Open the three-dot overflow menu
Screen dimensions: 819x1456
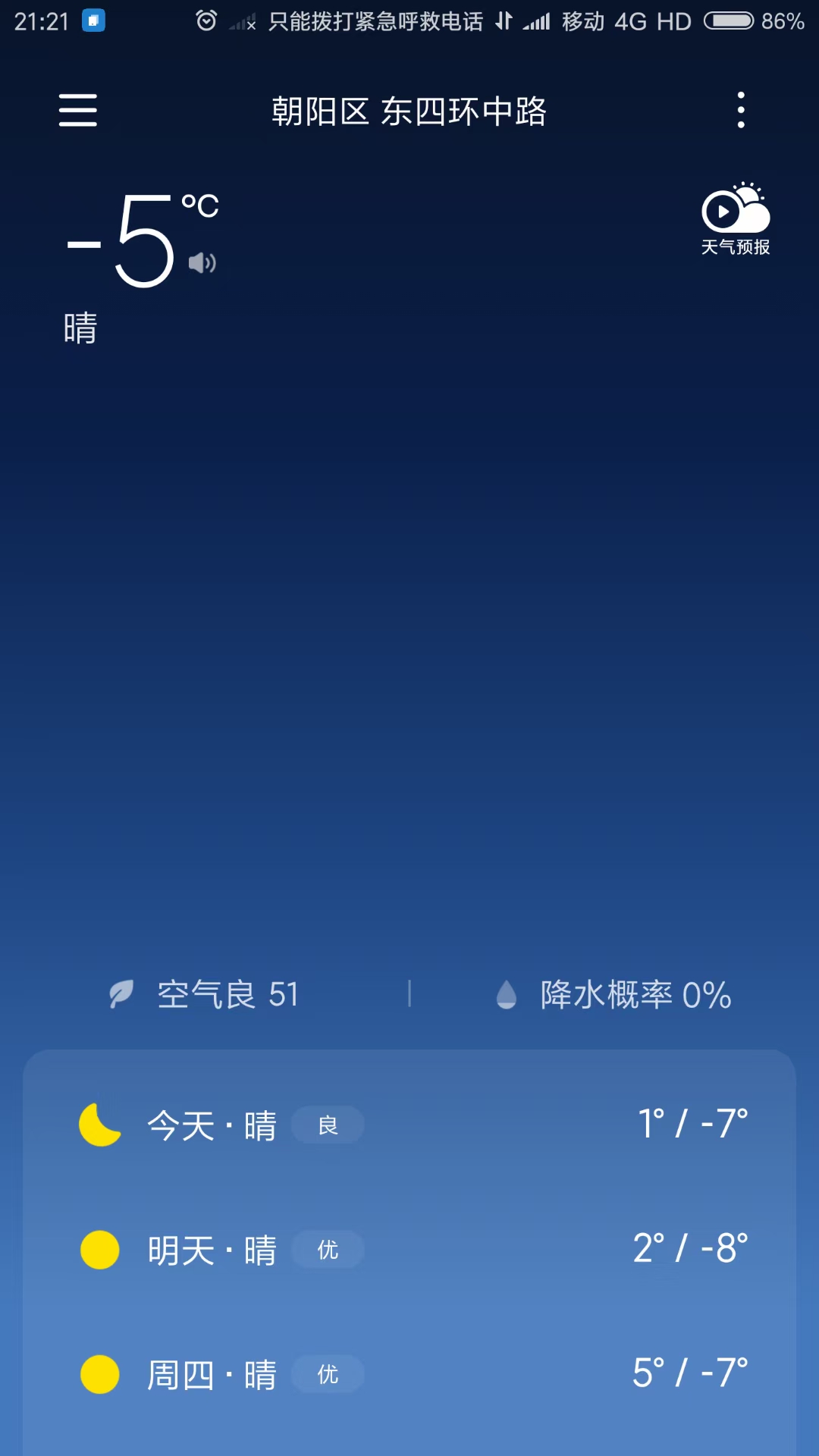[x=741, y=111]
